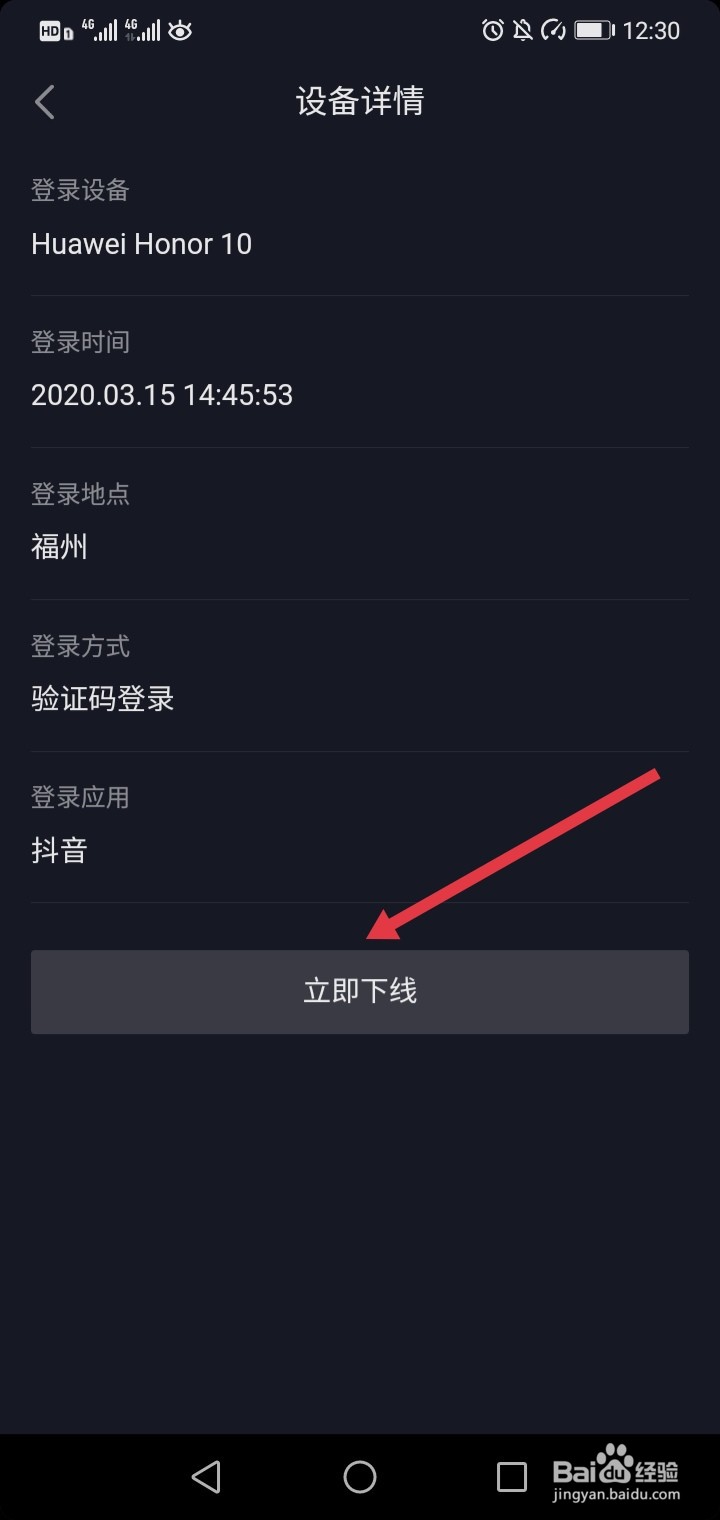Tap the home circle navigation button
Image resolution: width=720 pixels, height=1520 pixels.
[360, 1476]
